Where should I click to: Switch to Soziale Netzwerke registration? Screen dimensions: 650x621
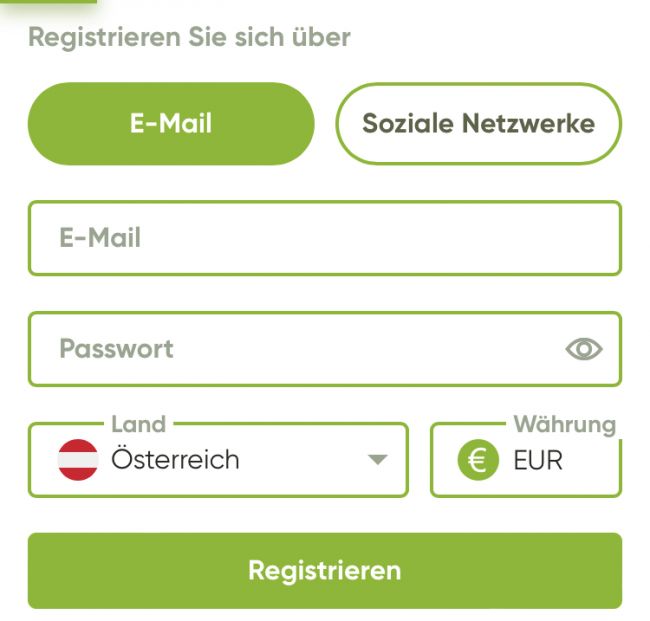(478, 124)
